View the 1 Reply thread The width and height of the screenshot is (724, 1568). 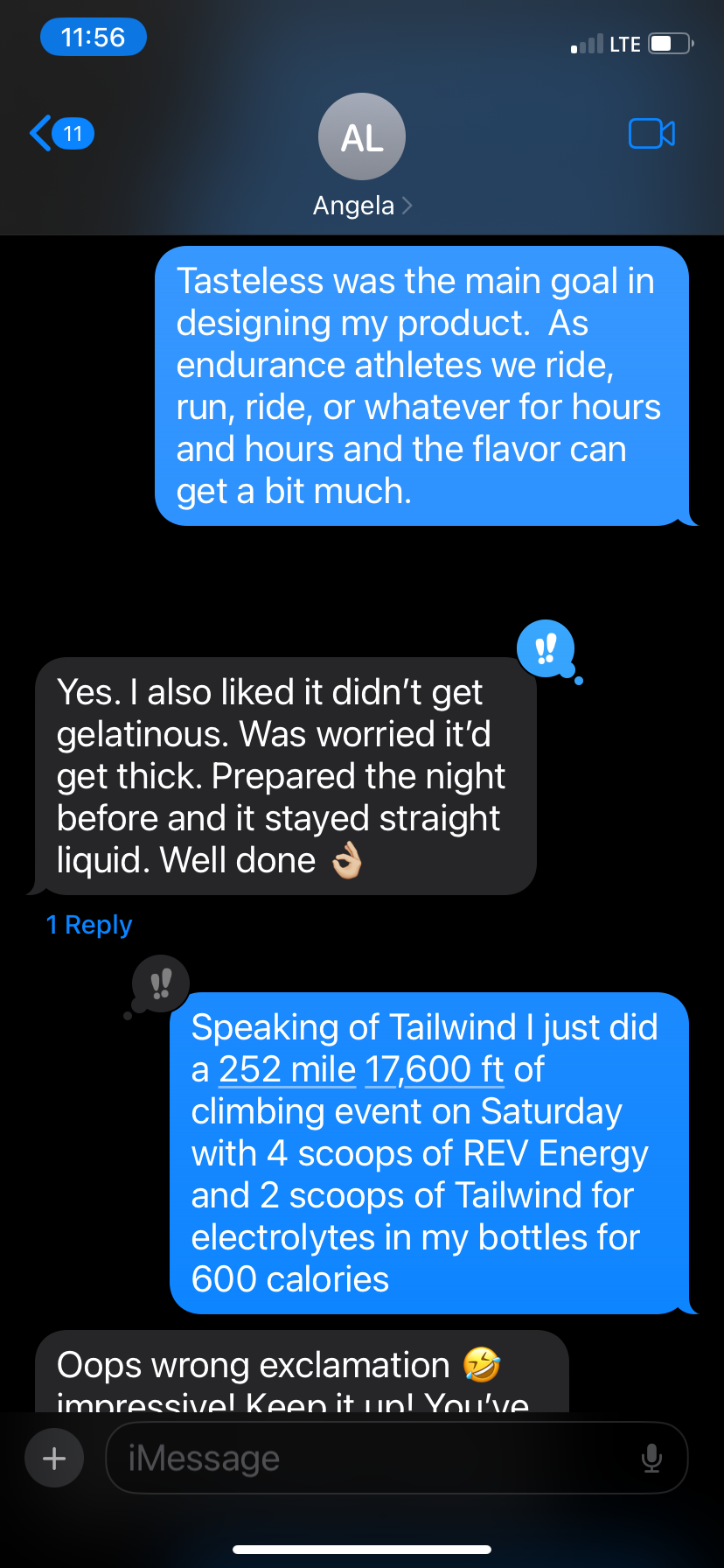(89, 925)
